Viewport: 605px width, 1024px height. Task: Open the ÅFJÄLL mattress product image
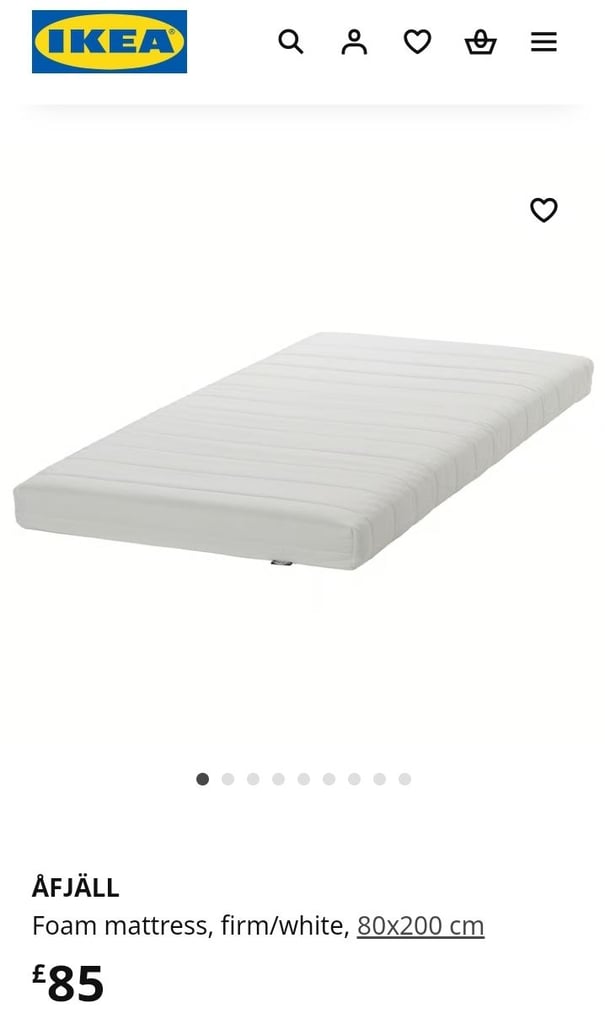[x=303, y=451]
